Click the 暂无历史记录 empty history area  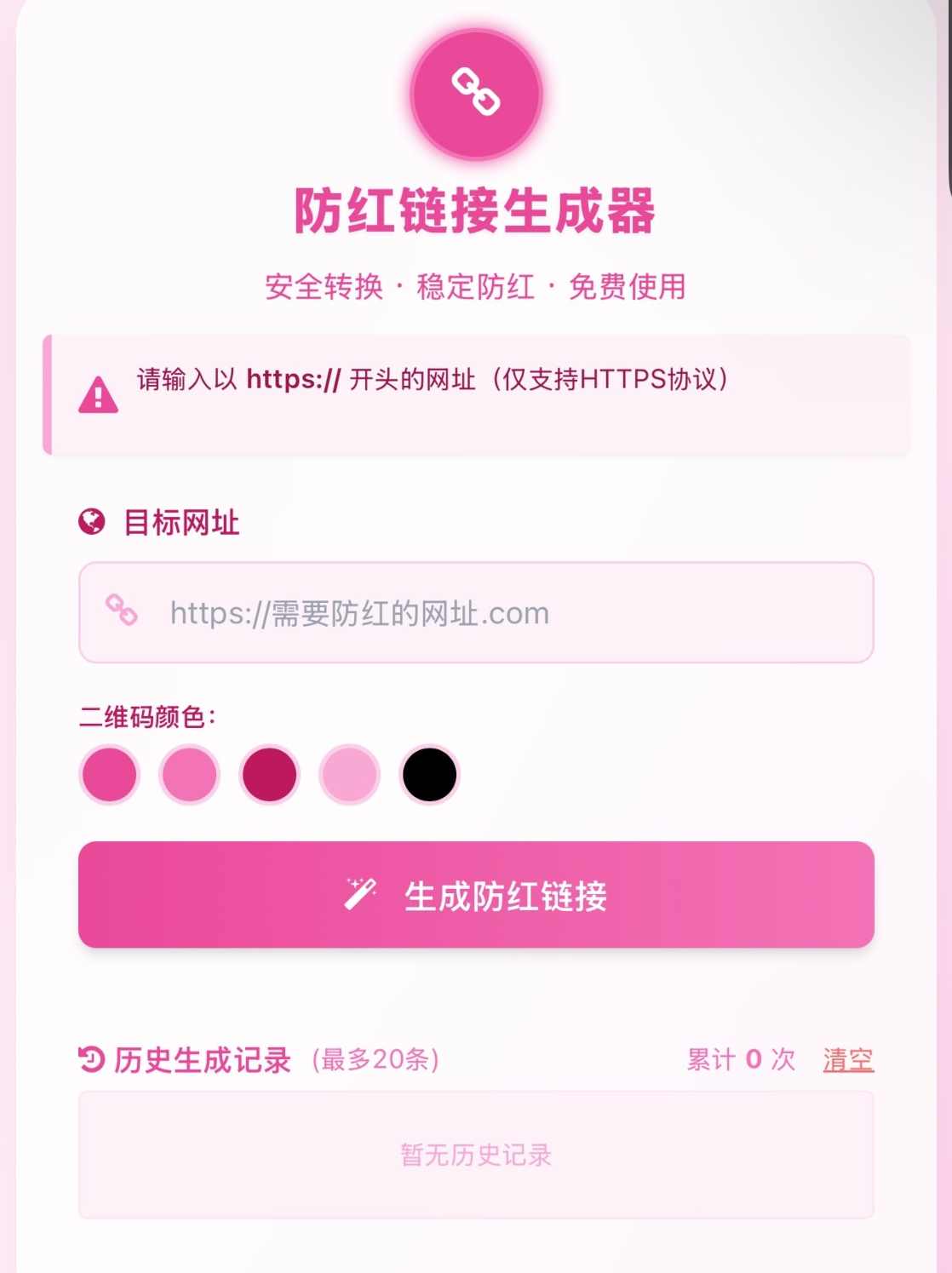point(476,1156)
